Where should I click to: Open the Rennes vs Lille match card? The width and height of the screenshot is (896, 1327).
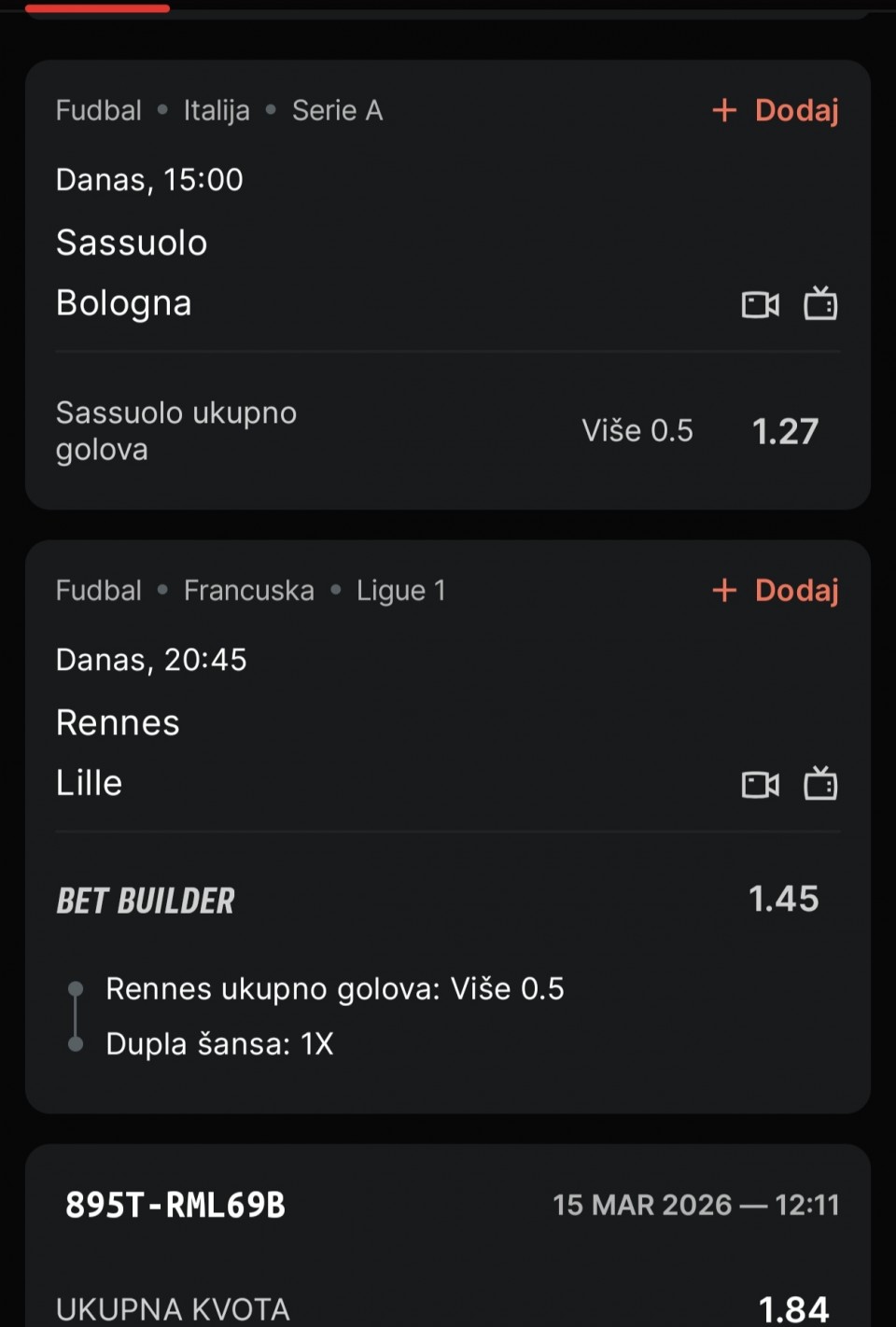pyautogui.click(x=280, y=751)
